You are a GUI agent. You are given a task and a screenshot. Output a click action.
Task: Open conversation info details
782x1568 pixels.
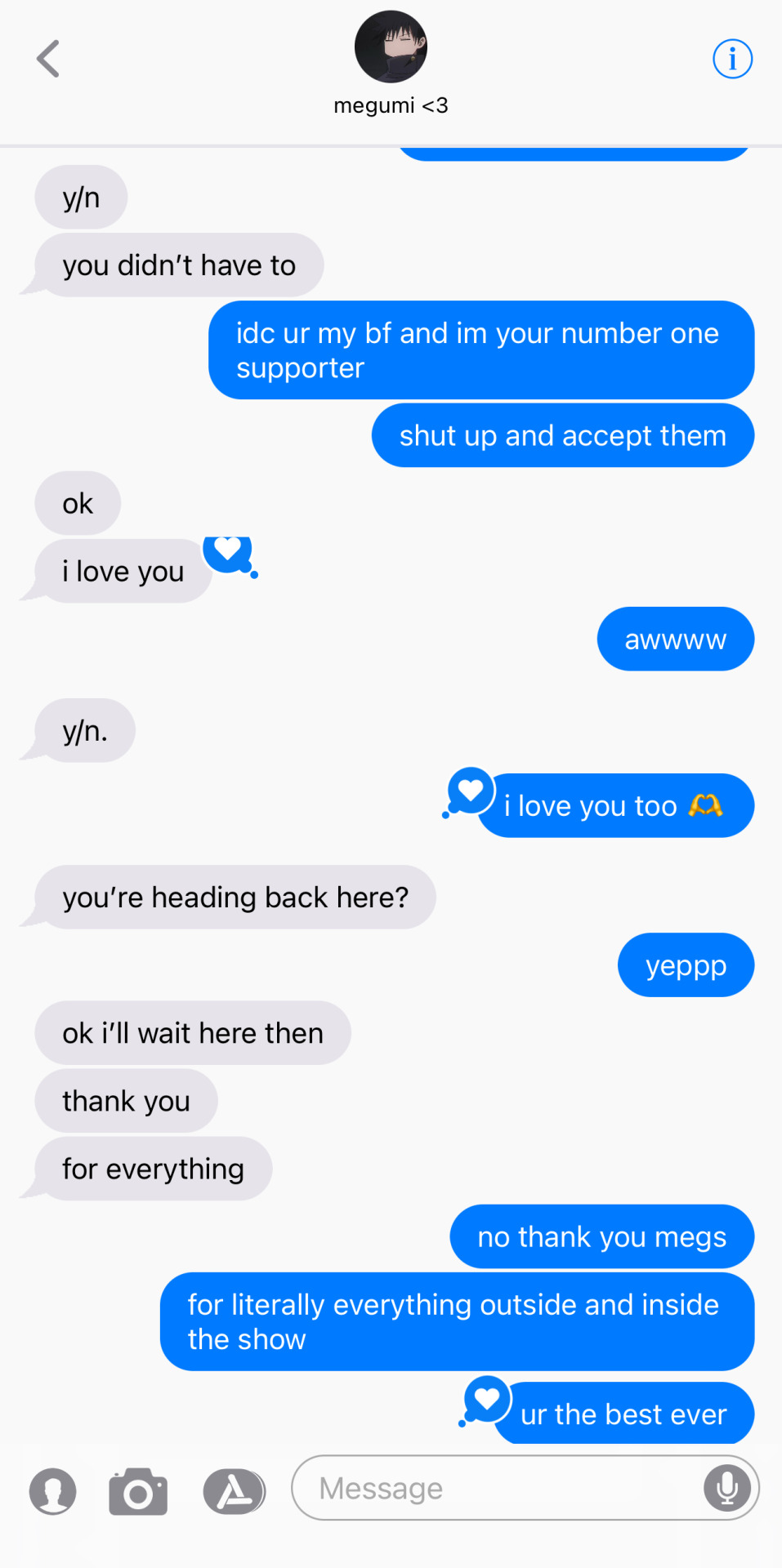point(731,59)
